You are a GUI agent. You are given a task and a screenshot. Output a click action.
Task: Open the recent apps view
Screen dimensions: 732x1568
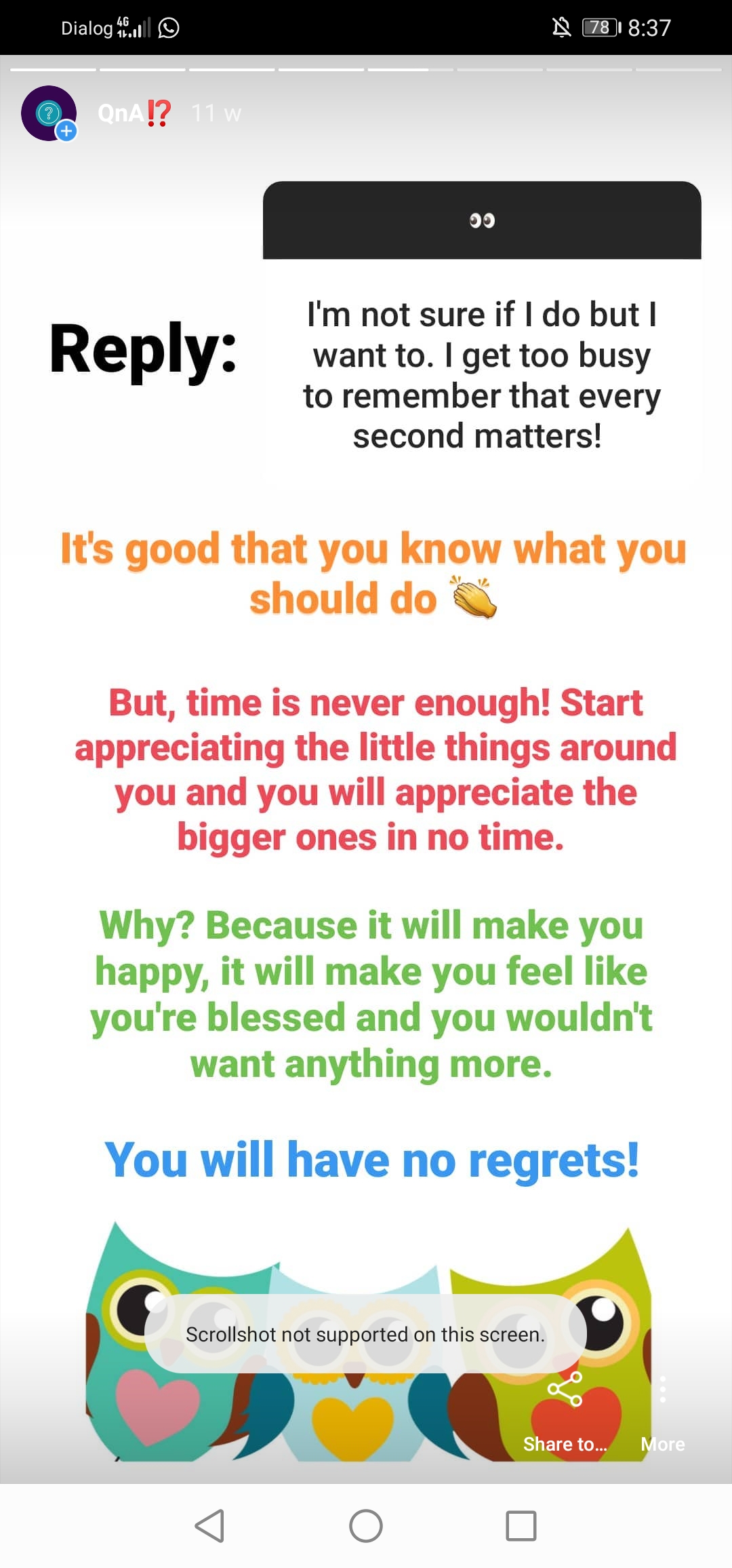pos(521,1526)
